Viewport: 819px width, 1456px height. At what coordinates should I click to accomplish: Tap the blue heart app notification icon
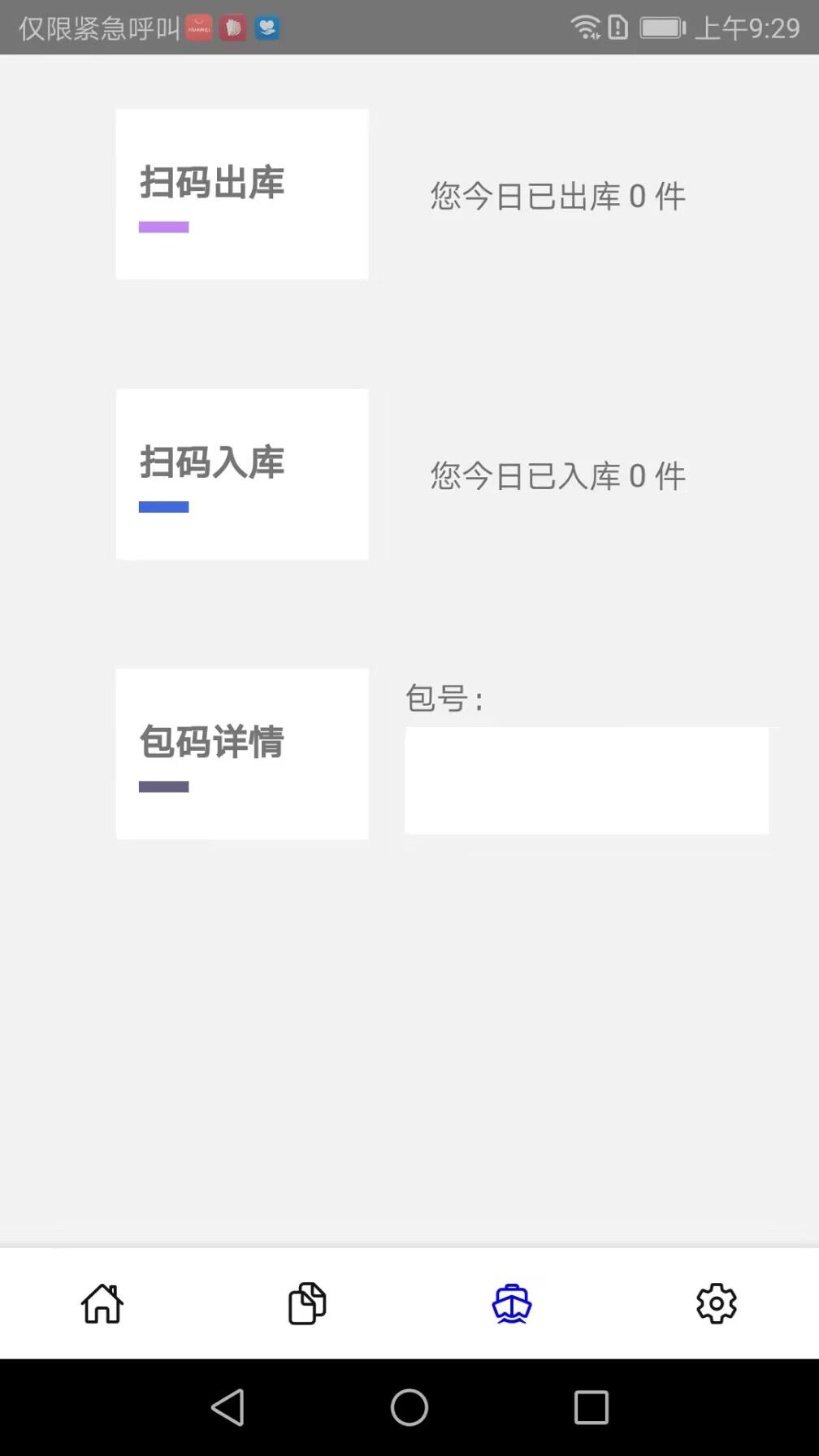[x=266, y=27]
